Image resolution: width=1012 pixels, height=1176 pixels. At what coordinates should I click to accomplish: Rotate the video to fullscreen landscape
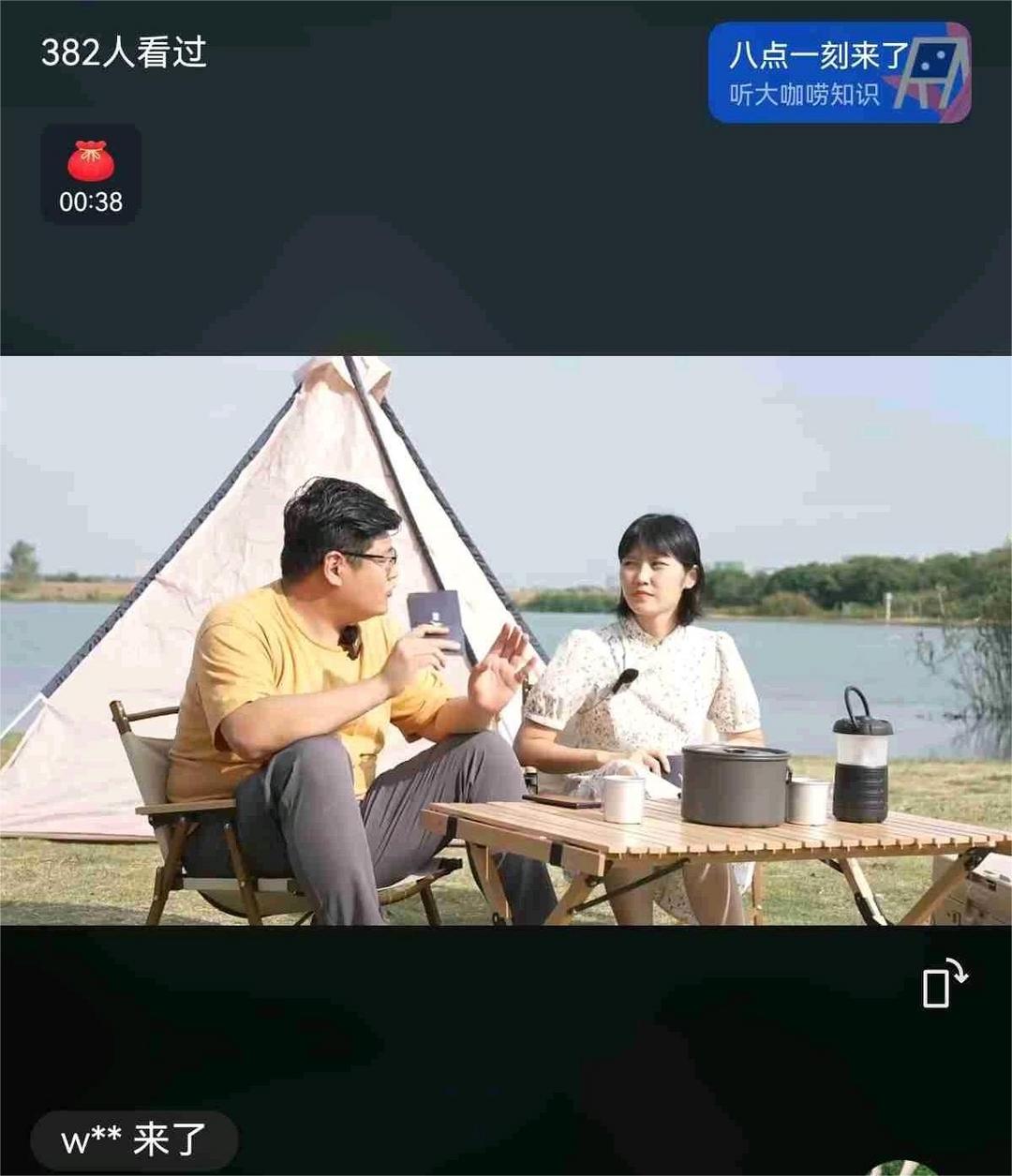click(943, 984)
